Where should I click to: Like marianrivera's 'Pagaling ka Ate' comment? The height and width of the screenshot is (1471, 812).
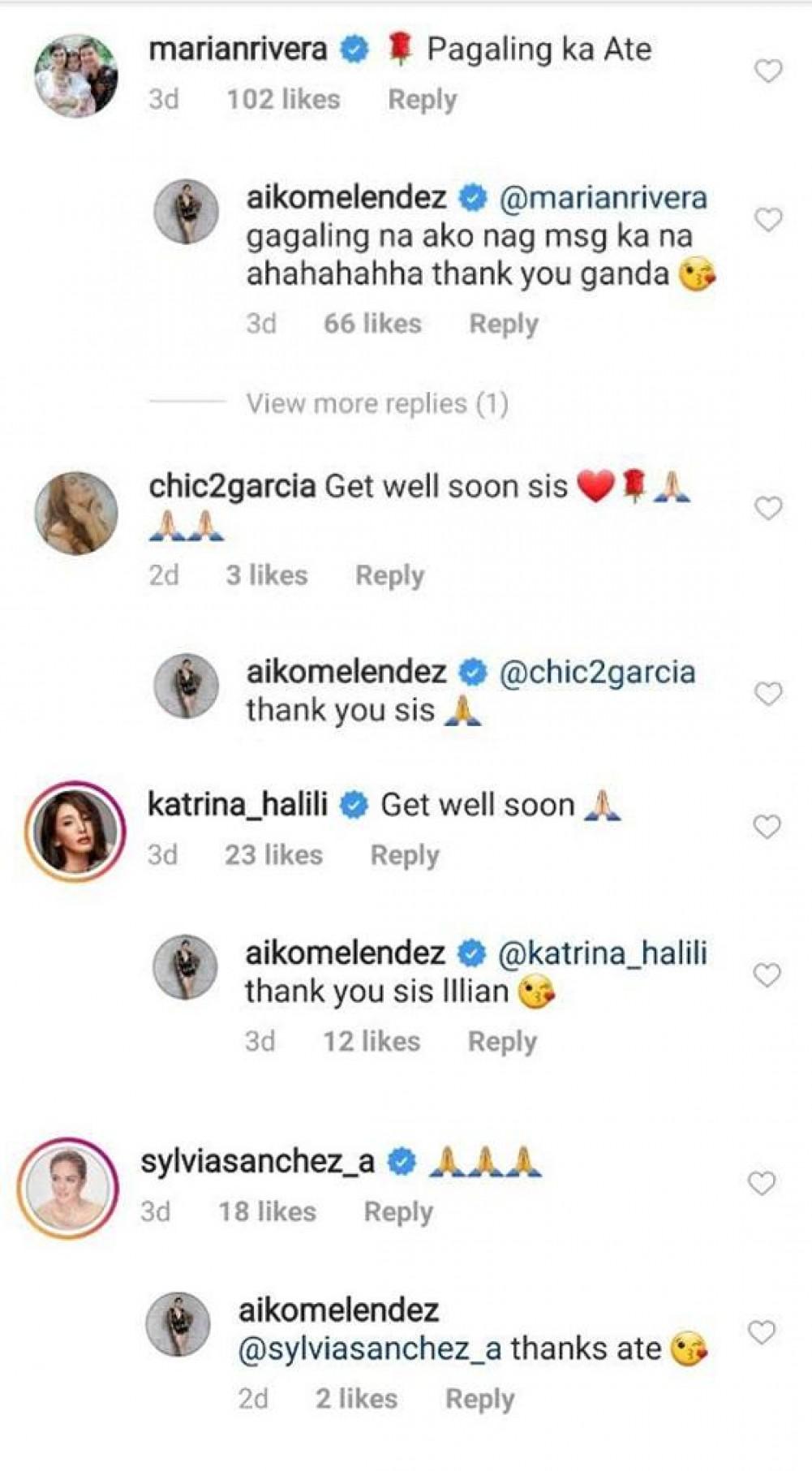768,71
